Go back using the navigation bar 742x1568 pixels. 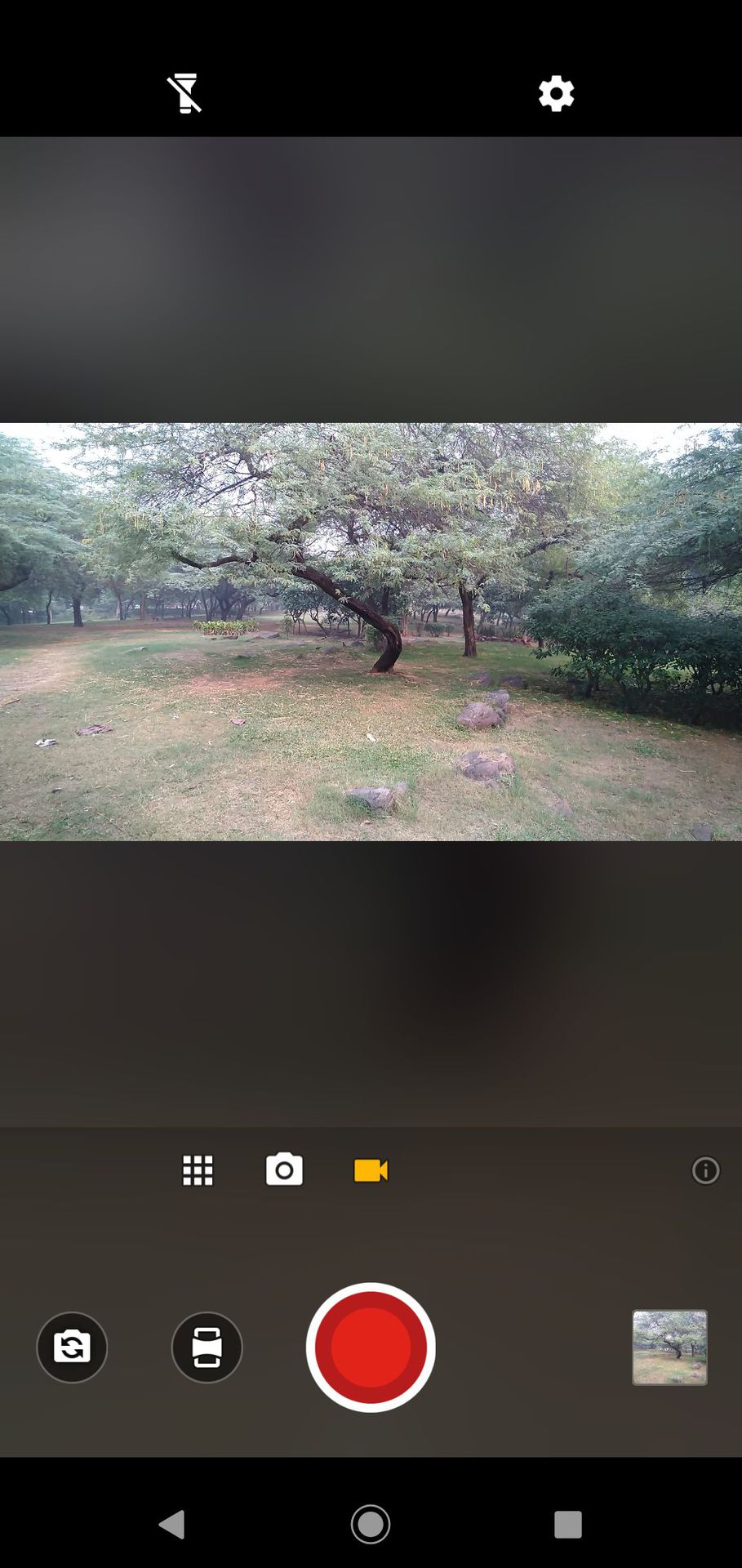[x=172, y=1524]
